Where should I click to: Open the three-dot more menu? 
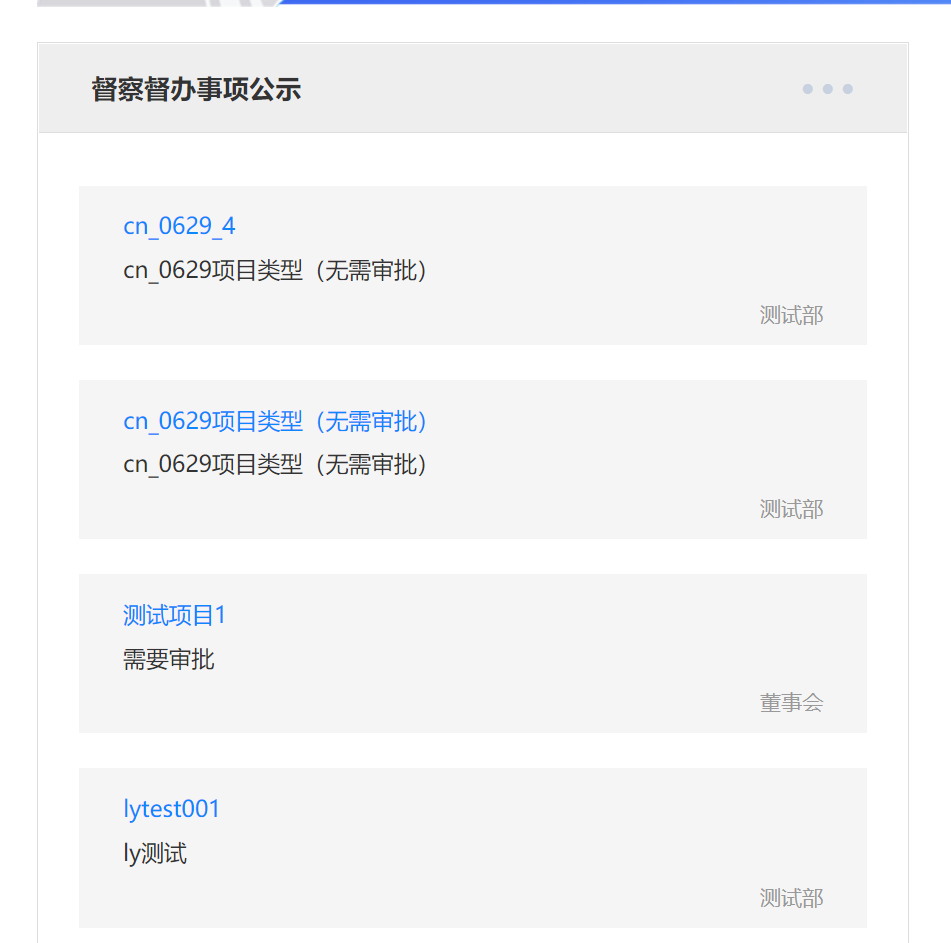[x=827, y=89]
